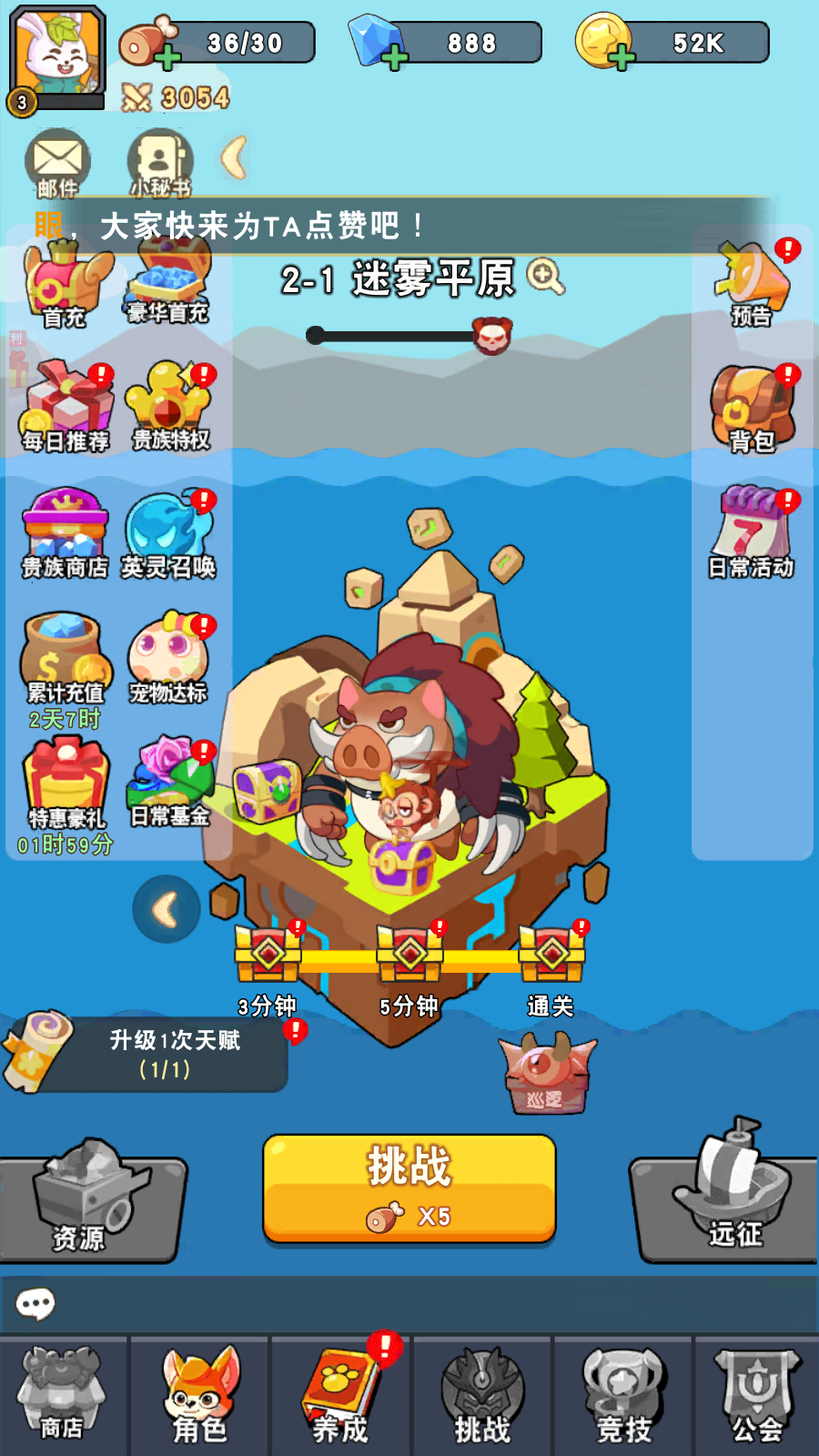Add more gems with the plus icon
This screenshot has height=1456, width=819.
coord(393,59)
